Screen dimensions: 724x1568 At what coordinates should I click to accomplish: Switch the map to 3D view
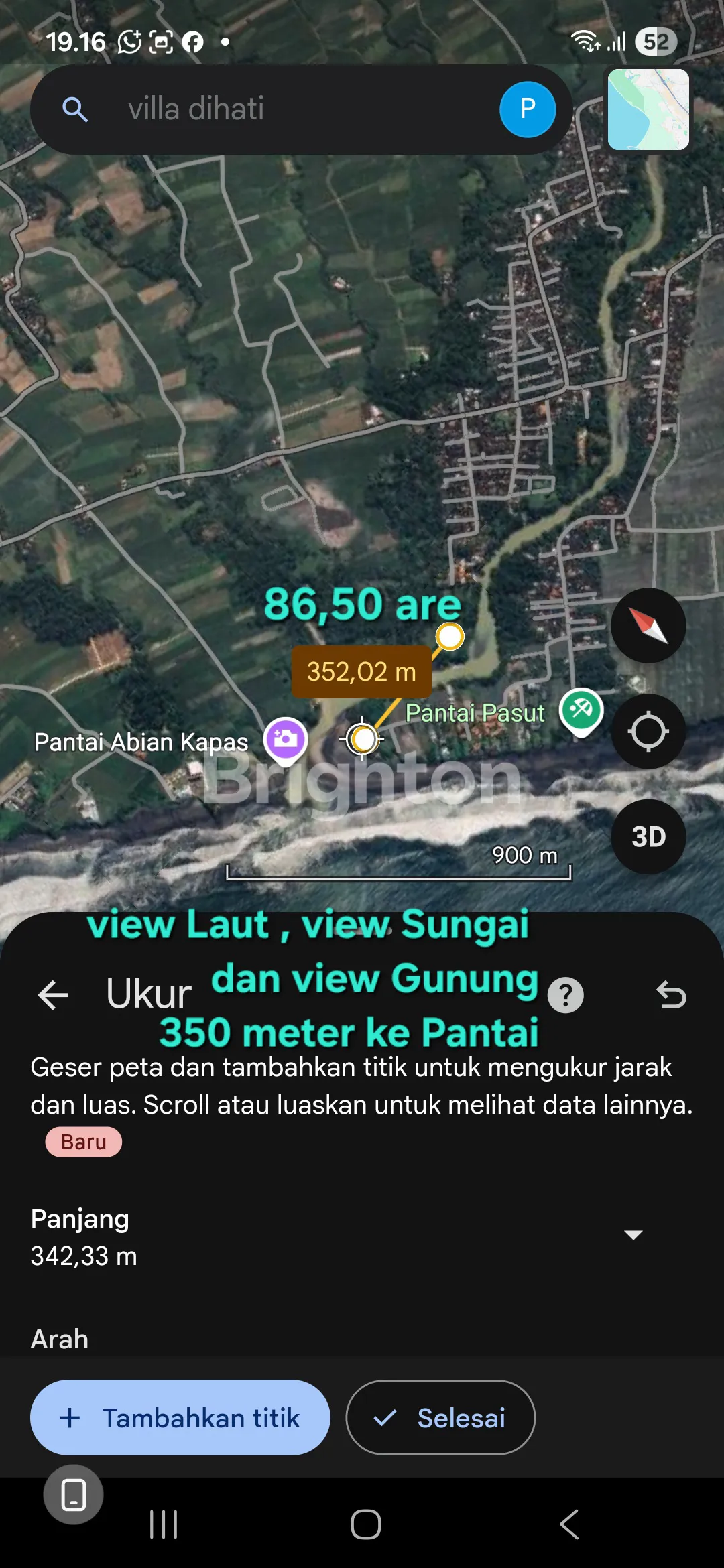[648, 836]
